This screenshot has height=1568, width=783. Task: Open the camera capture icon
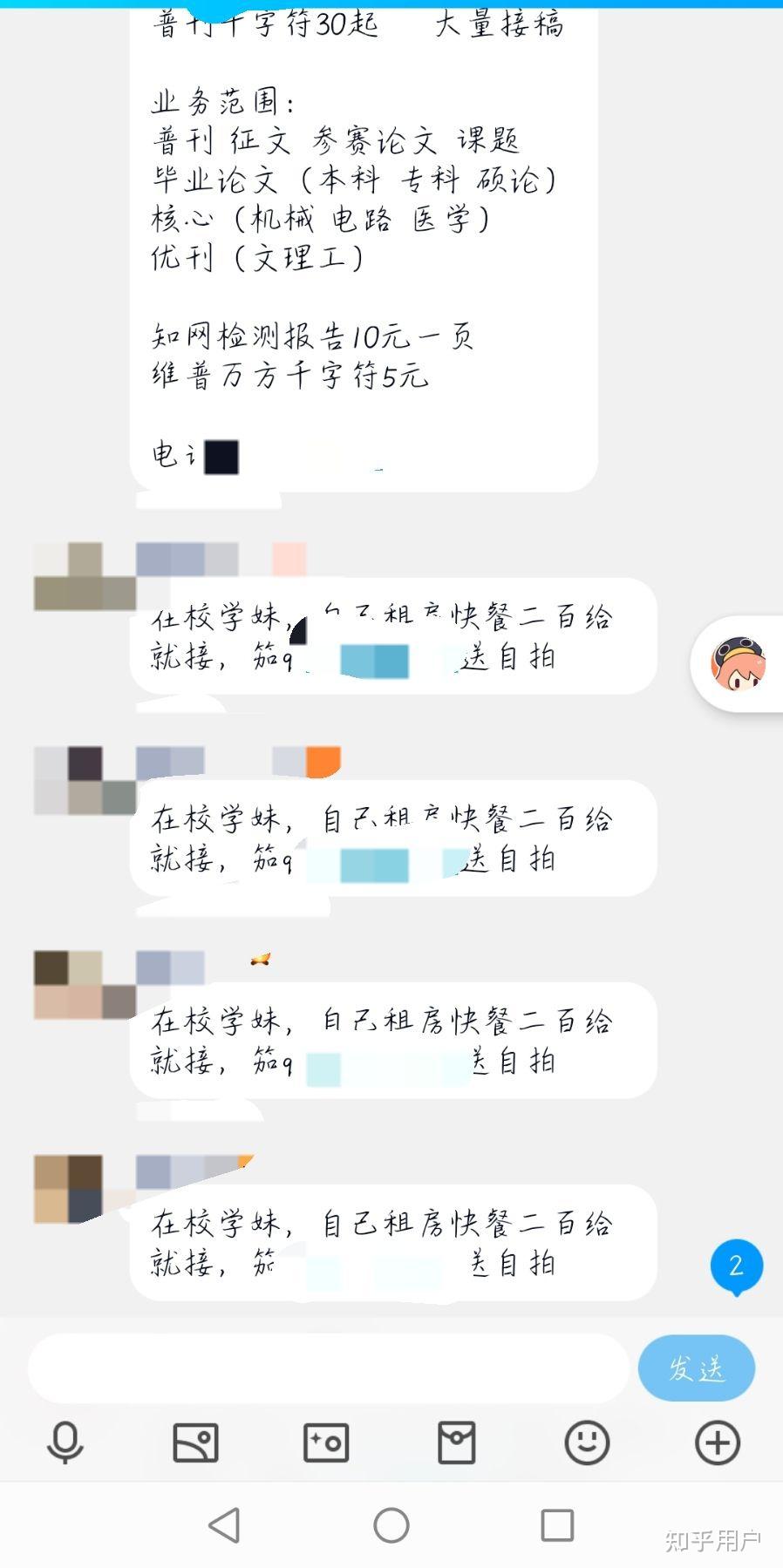(x=326, y=1443)
